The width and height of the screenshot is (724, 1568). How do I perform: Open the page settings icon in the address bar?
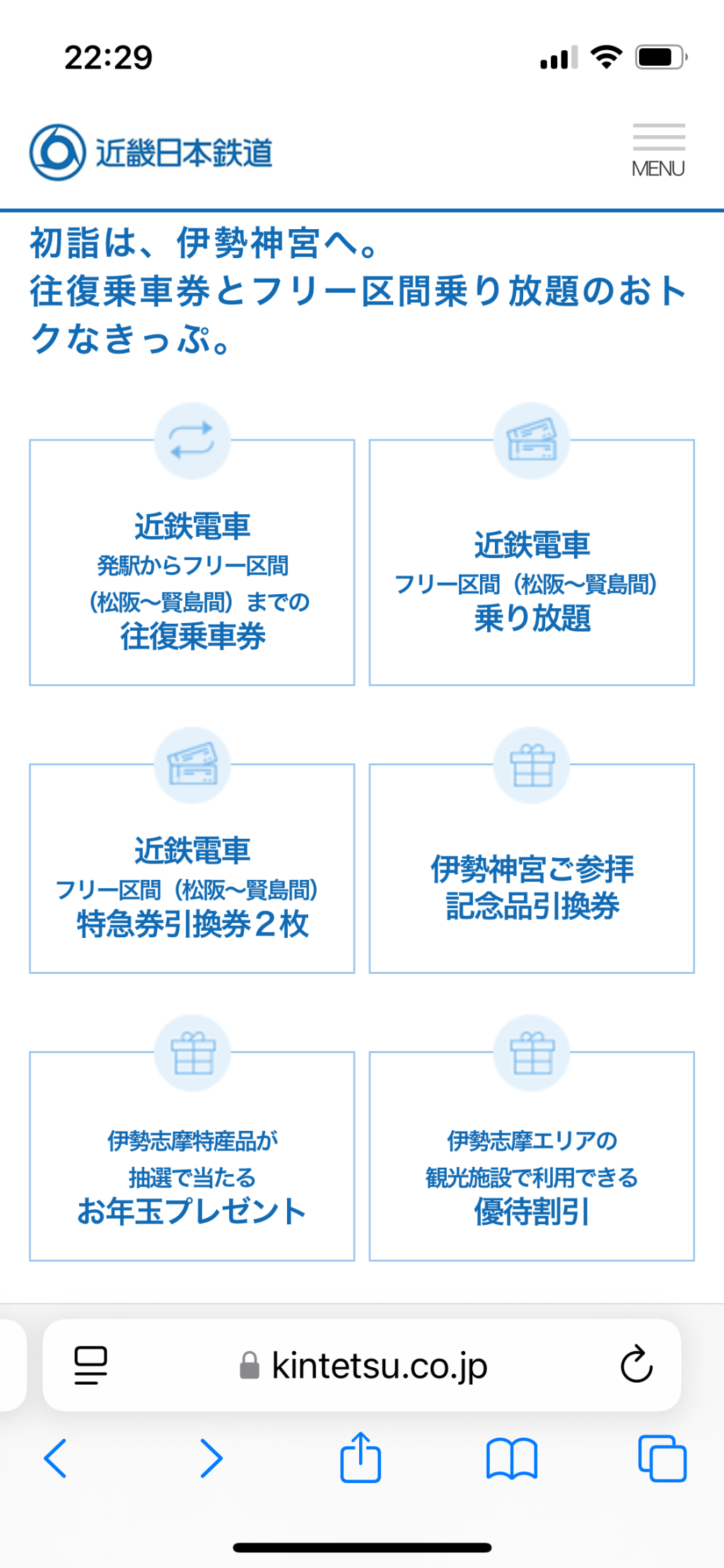[90, 1365]
